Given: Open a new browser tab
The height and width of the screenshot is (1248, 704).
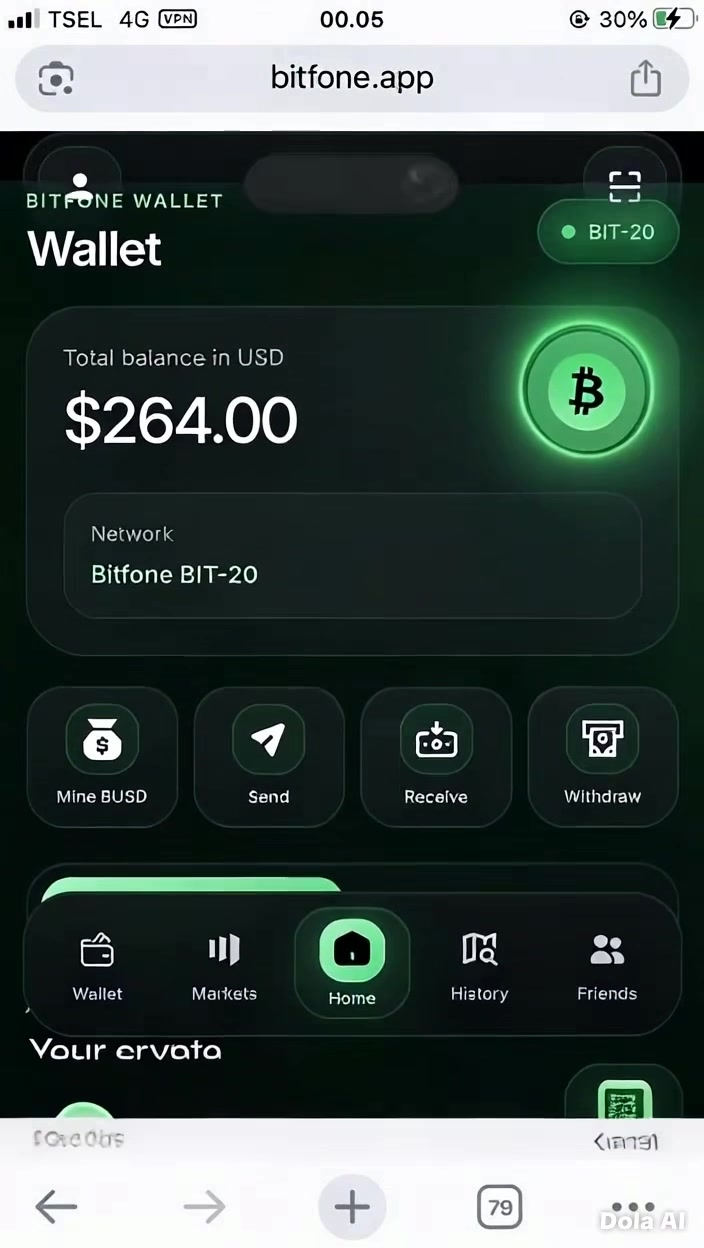Looking at the screenshot, I should (352, 1207).
